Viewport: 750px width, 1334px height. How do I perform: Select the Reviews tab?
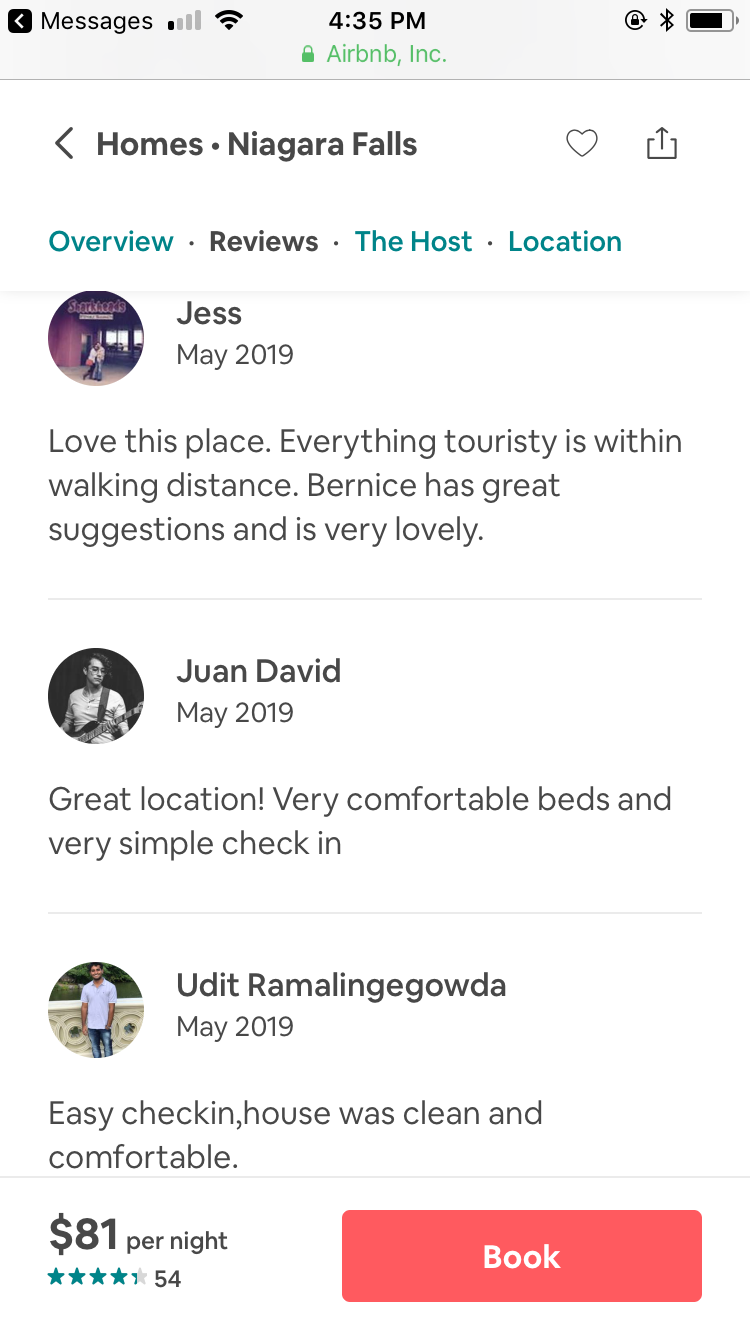tap(264, 242)
